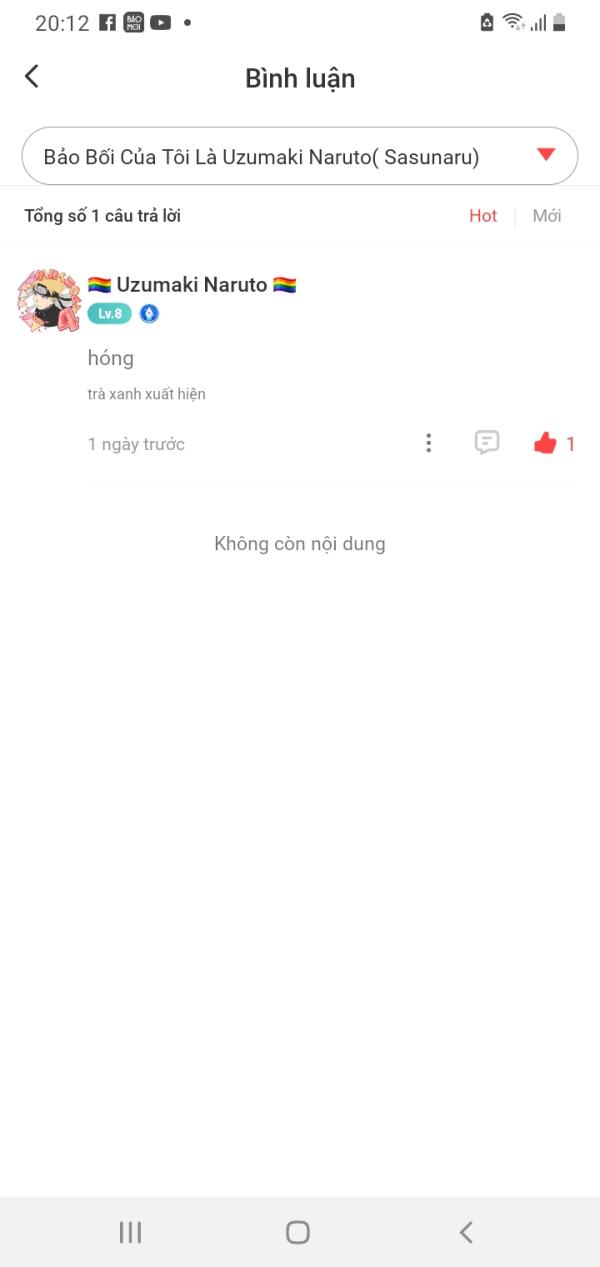This screenshot has width=600, height=1267.
Task: Switch to the Hot sorting tab
Action: (483, 216)
